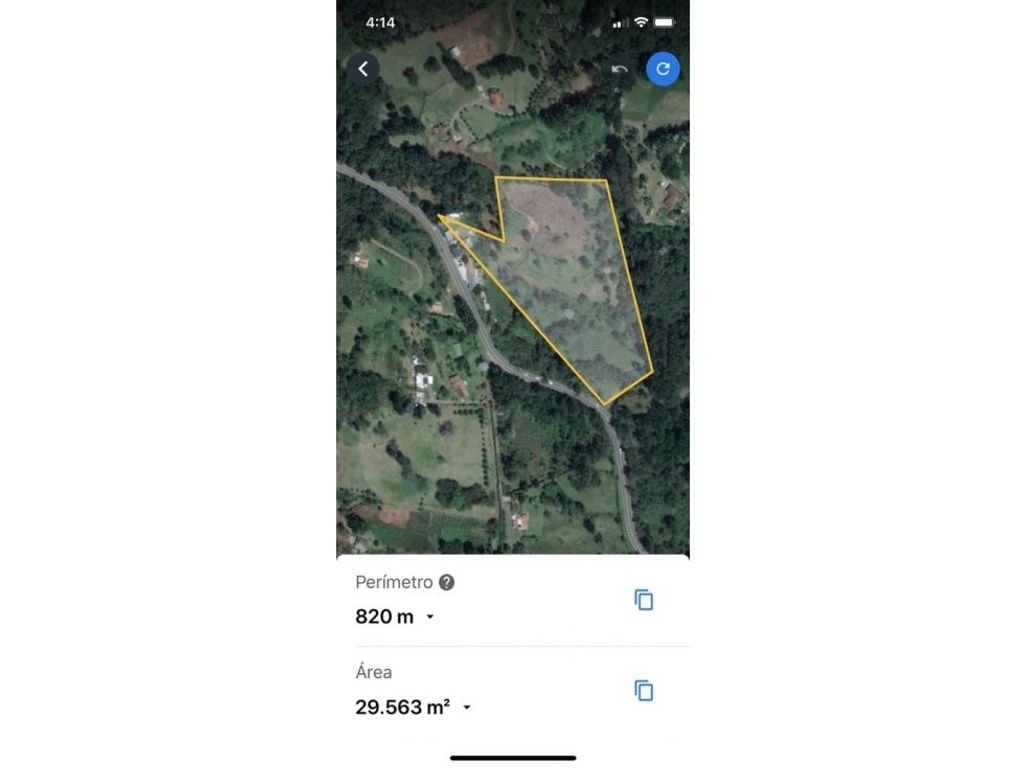Image resolution: width=1024 pixels, height=768 pixels.
Task: Change the area unit from 29.563 m²
Action: tap(466, 708)
